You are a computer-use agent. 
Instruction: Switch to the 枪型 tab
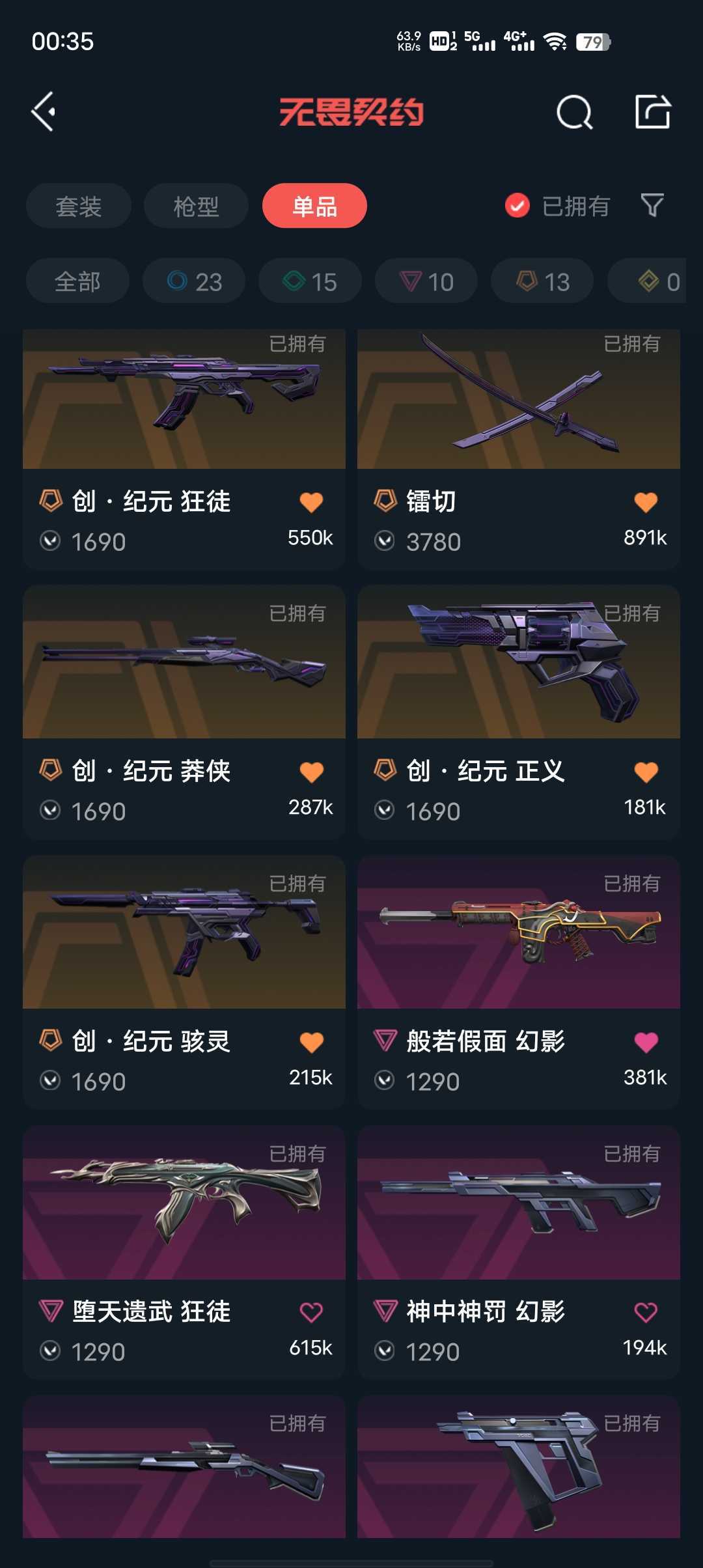(196, 206)
